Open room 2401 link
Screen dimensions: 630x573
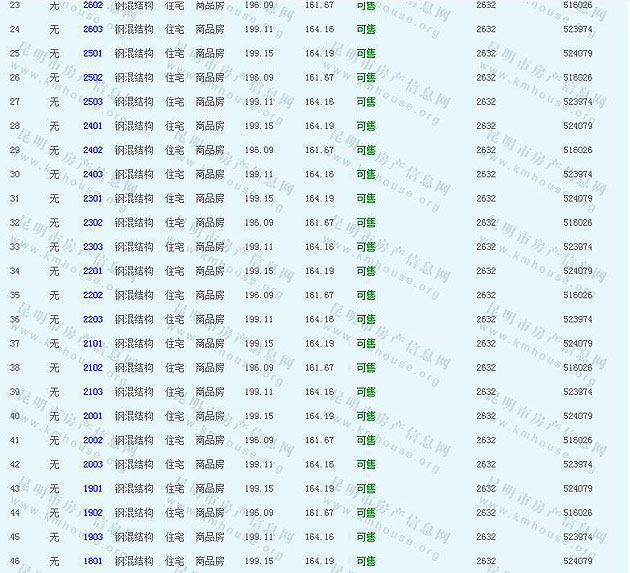pos(92,126)
